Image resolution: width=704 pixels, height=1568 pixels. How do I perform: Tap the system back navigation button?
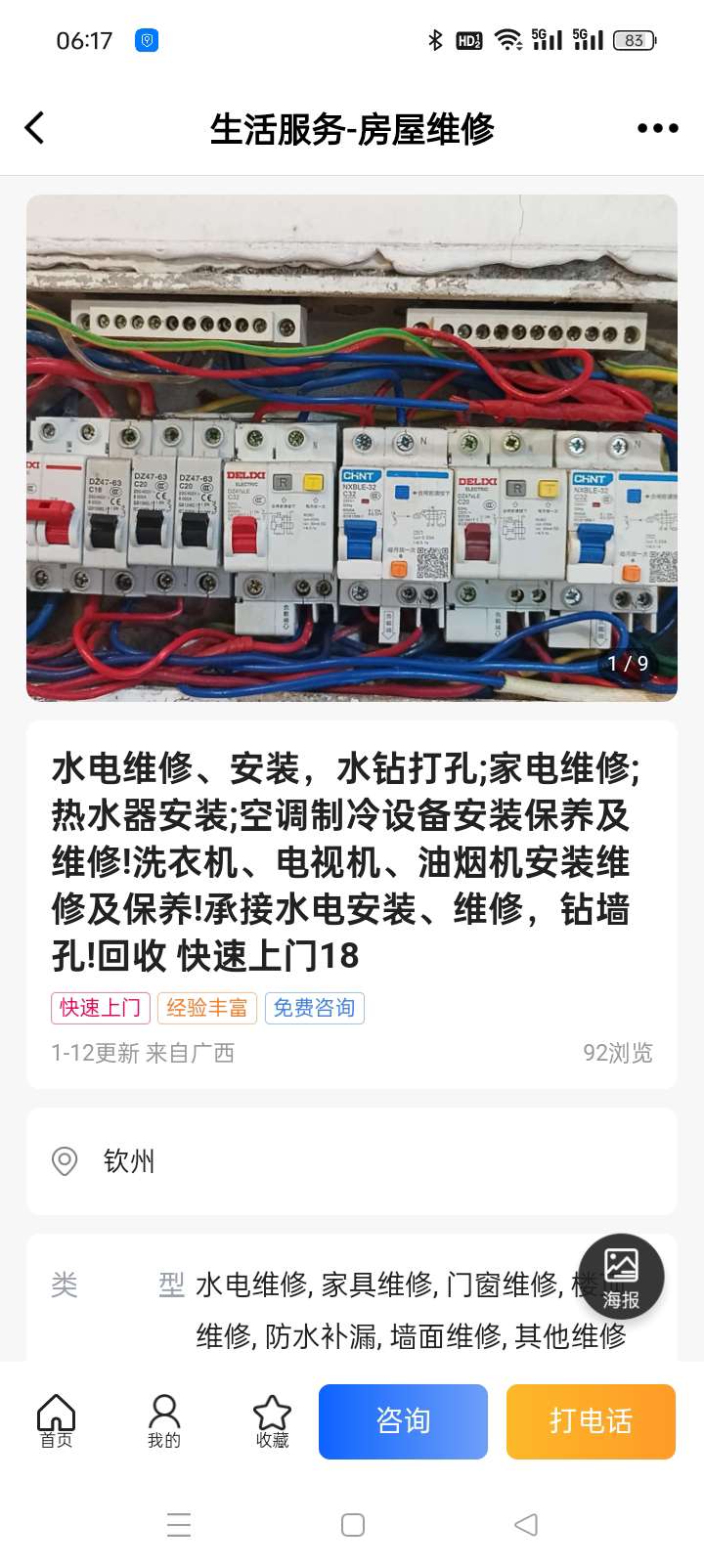(525, 1524)
